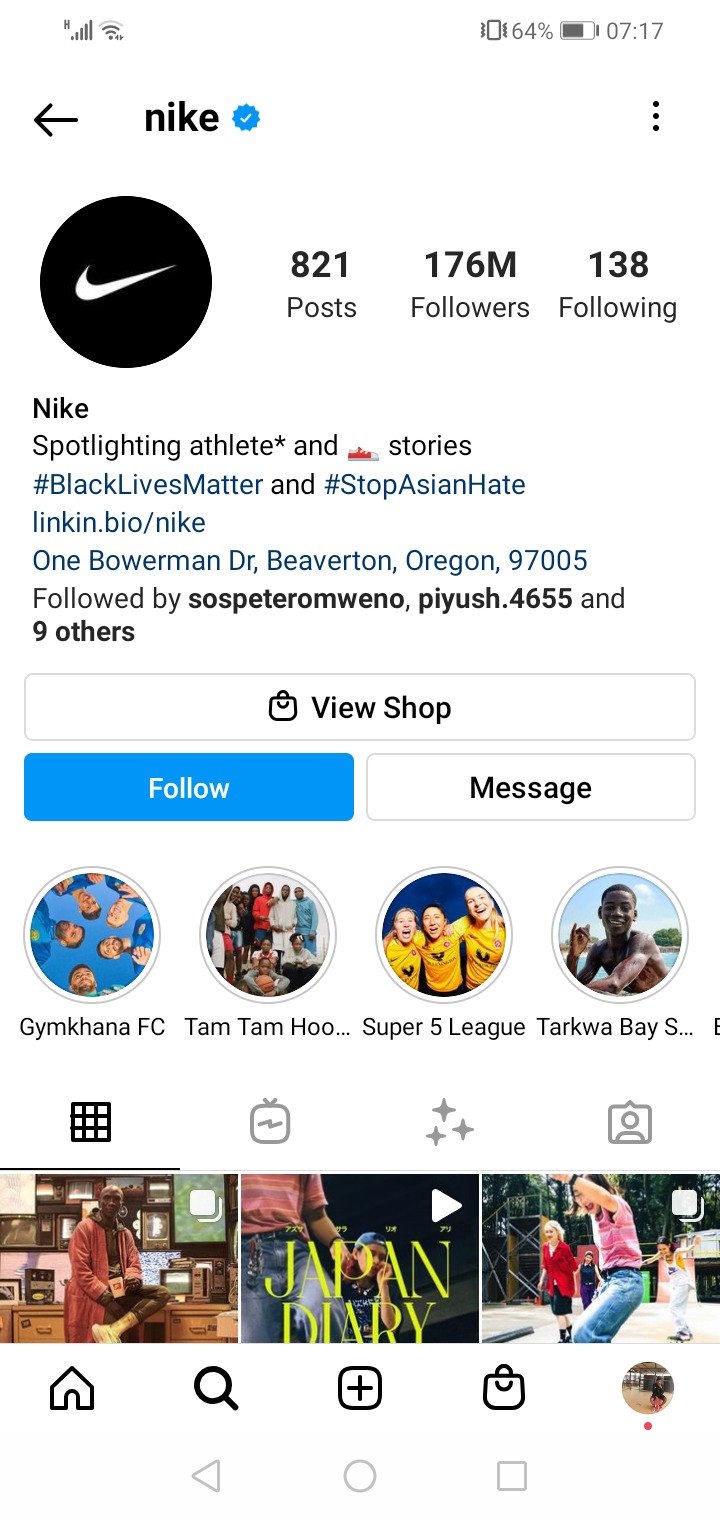
Task: Open the linkin.bio/nike link
Action: click(119, 522)
